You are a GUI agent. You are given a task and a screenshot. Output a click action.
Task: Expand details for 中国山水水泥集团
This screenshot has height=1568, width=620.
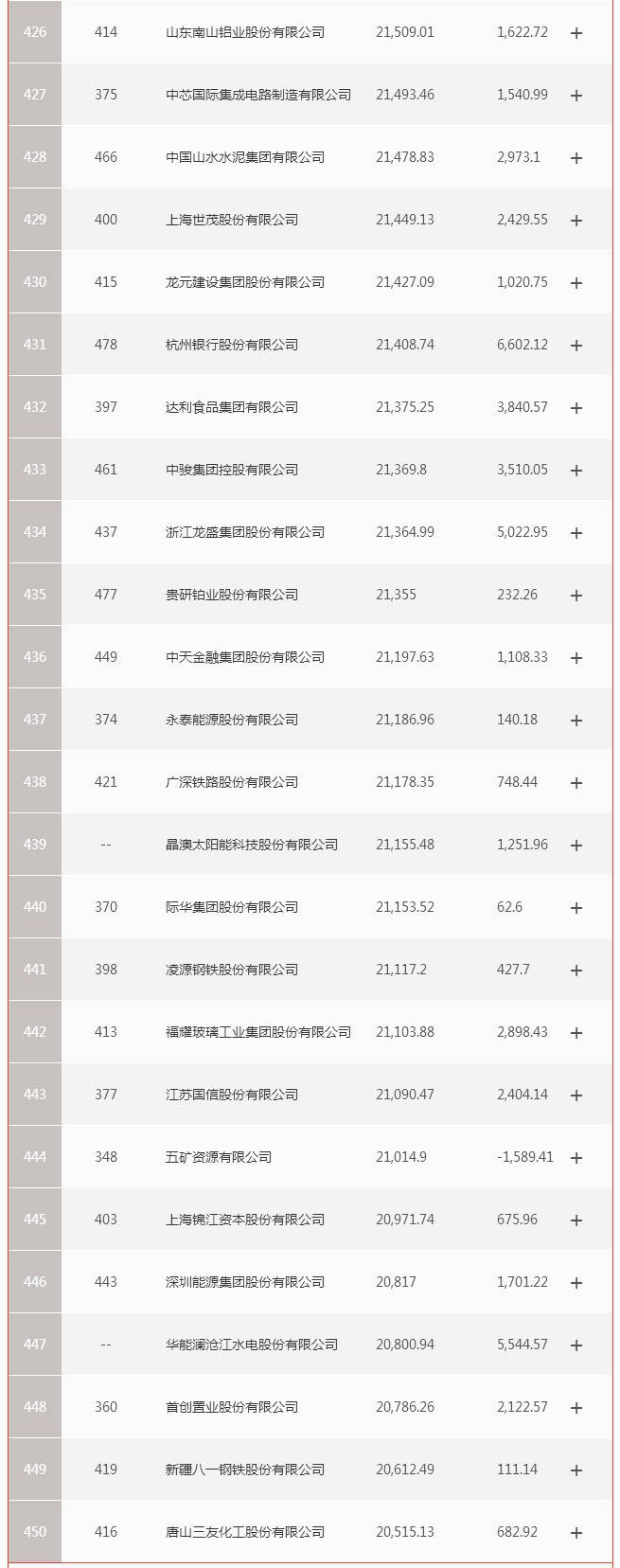(x=576, y=158)
